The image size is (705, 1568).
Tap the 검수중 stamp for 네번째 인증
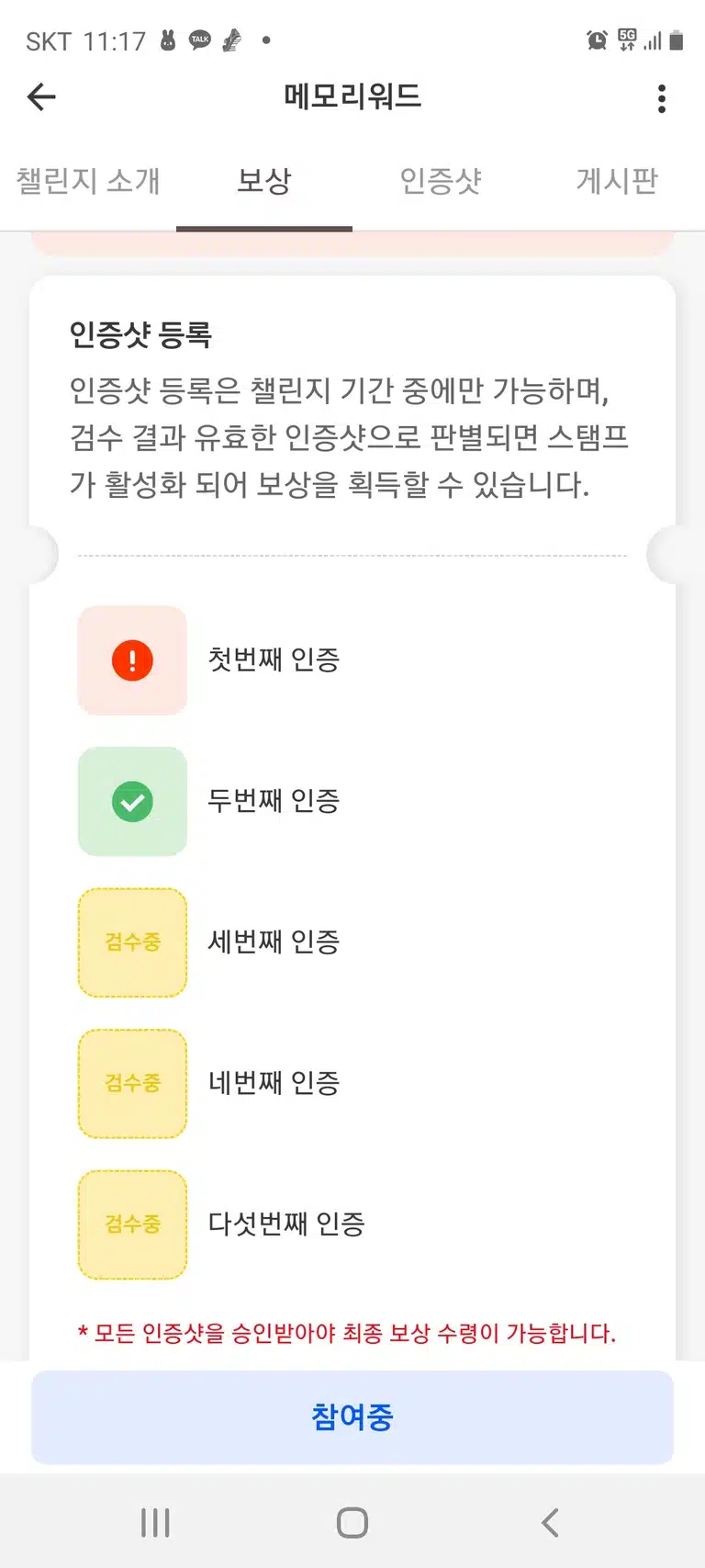tap(132, 1084)
